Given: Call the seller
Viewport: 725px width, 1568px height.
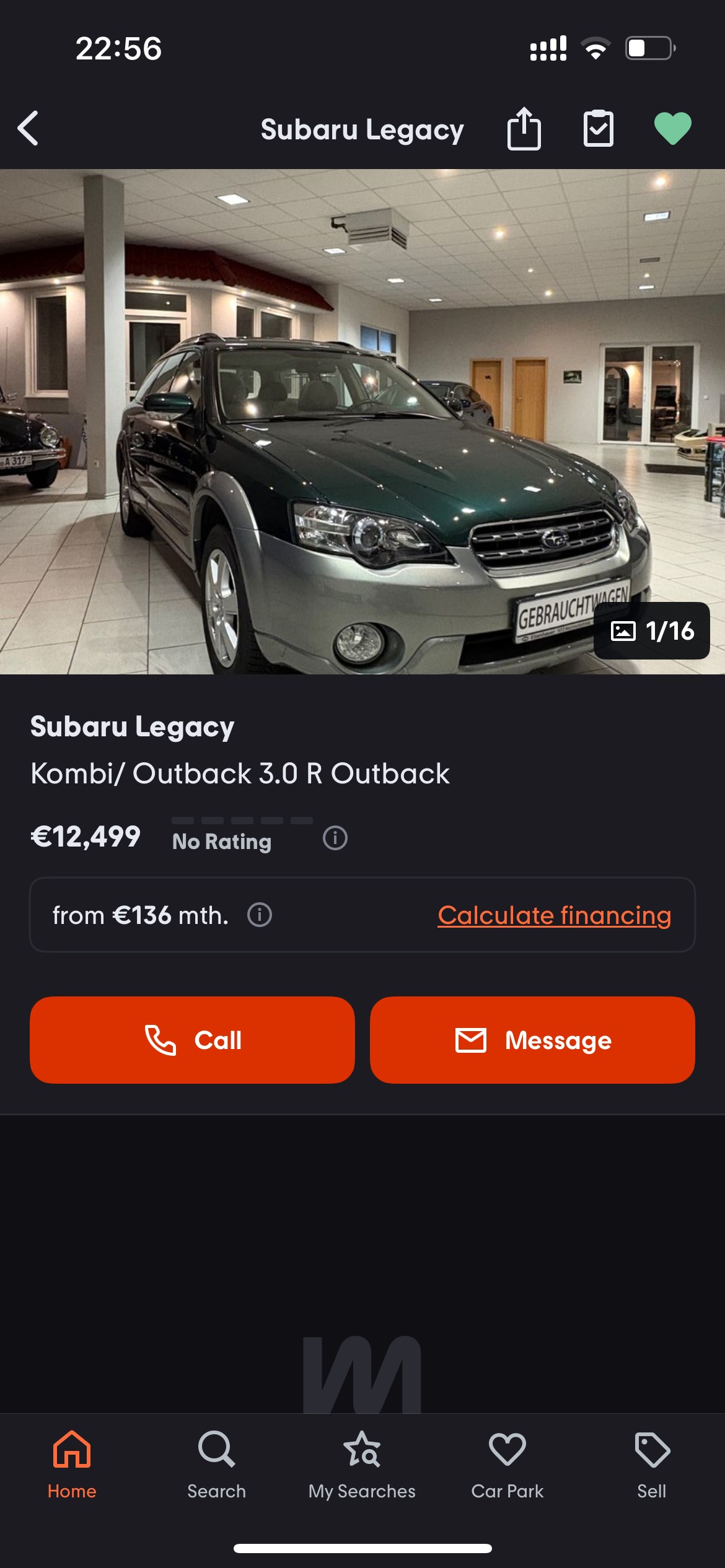Looking at the screenshot, I should coord(192,1040).
